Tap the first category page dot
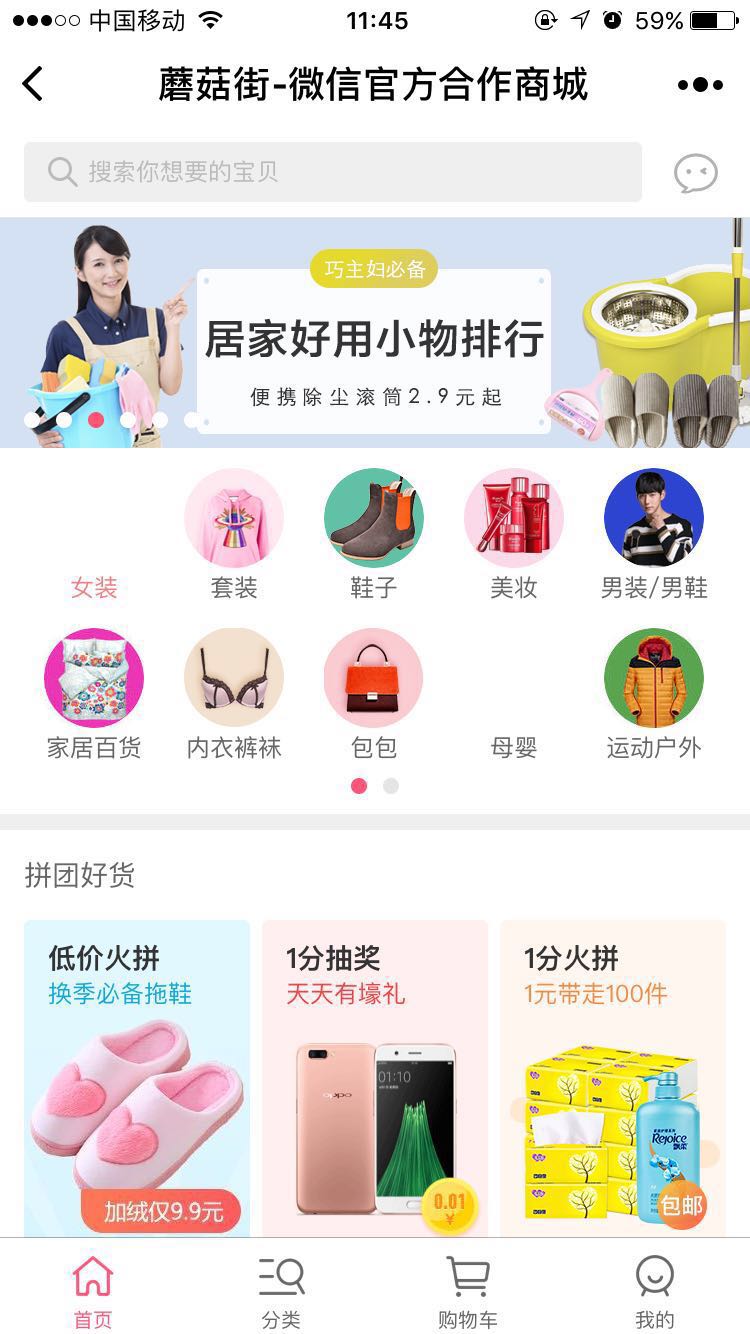Screen dimensions: 750x1334 click(x=359, y=786)
